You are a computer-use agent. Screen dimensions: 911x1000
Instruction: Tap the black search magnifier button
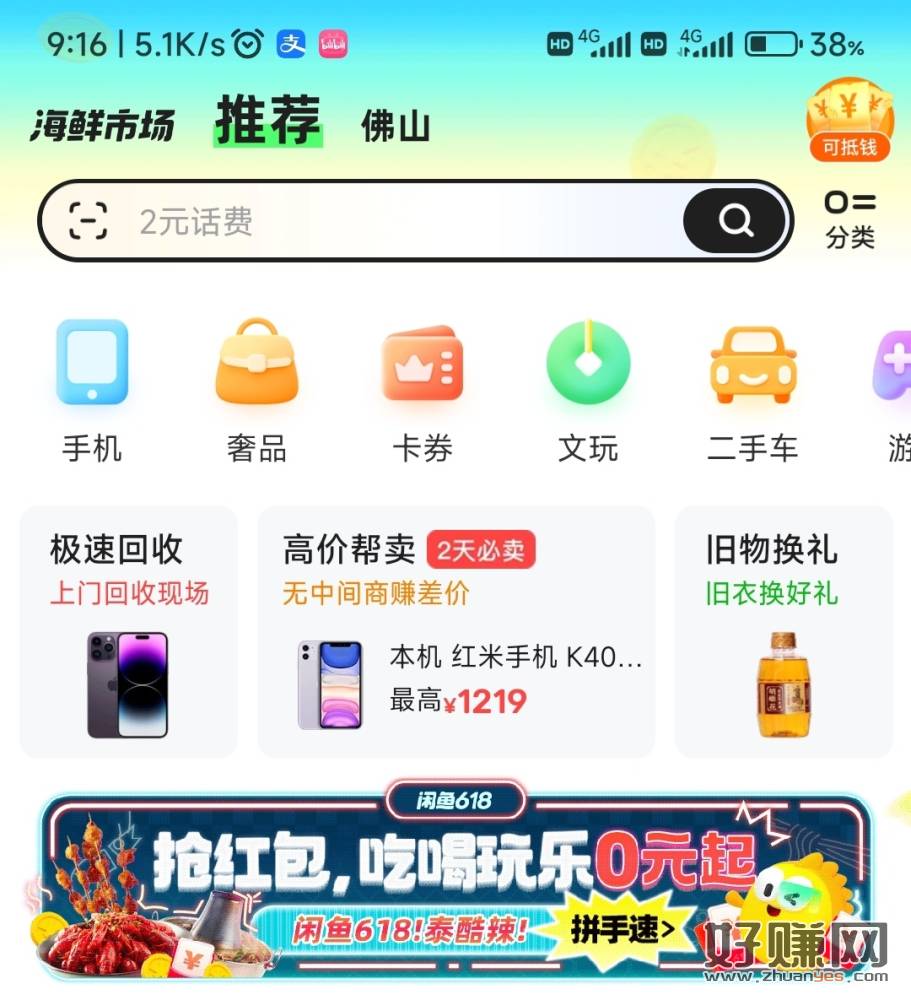pos(735,220)
